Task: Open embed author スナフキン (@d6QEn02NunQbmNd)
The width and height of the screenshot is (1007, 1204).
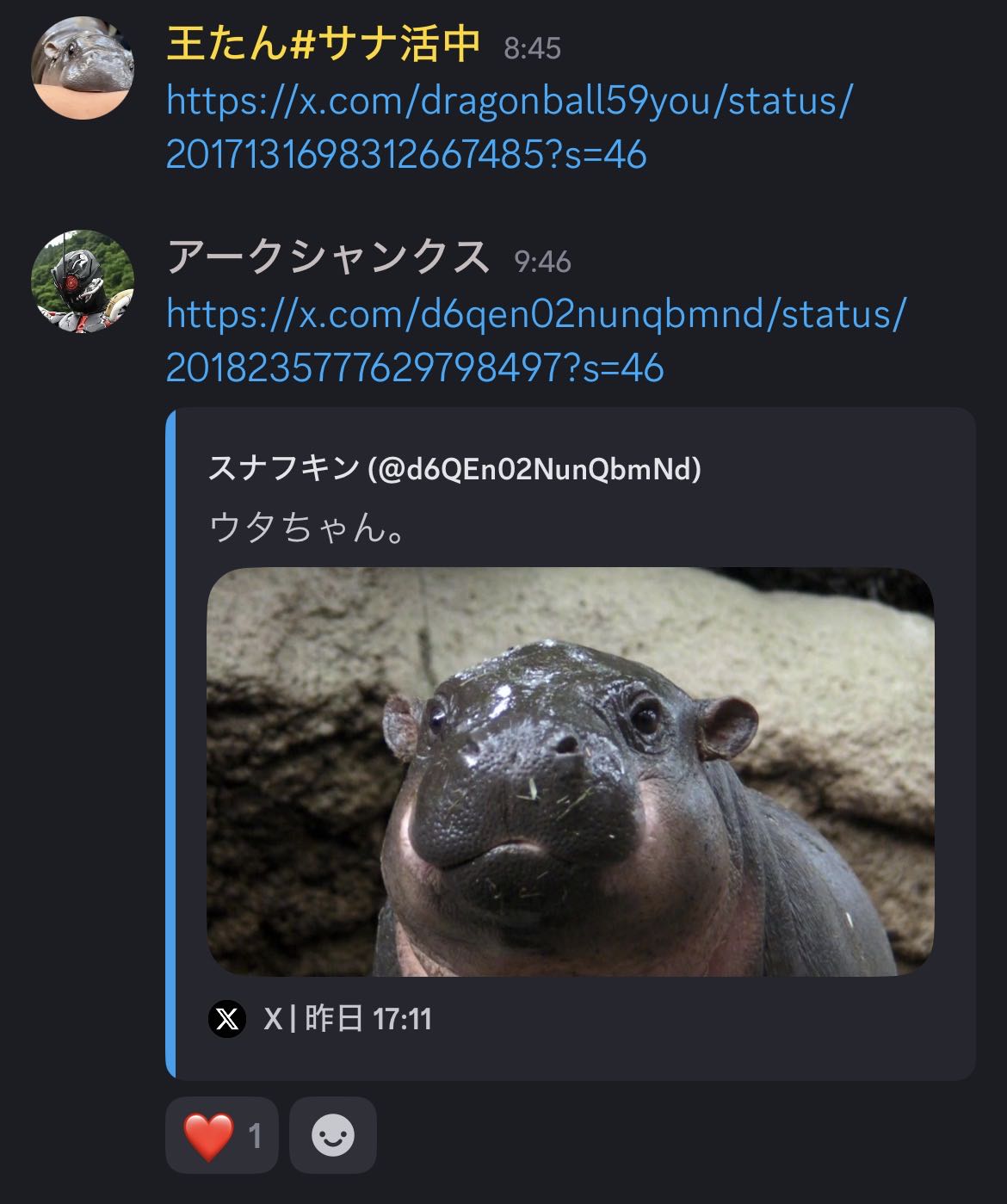Action: [x=454, y=469]
